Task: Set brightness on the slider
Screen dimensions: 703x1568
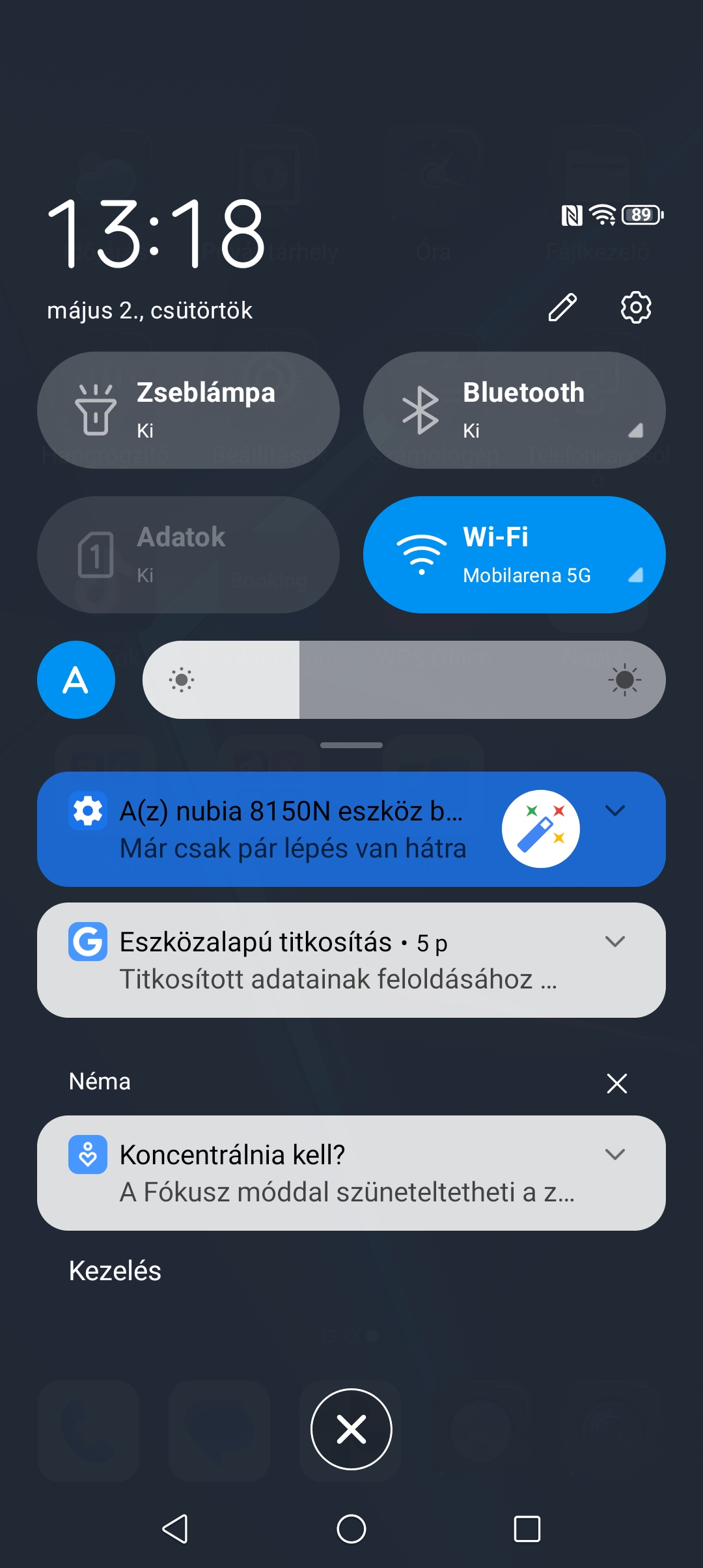Action: click(x=404, y=680)
